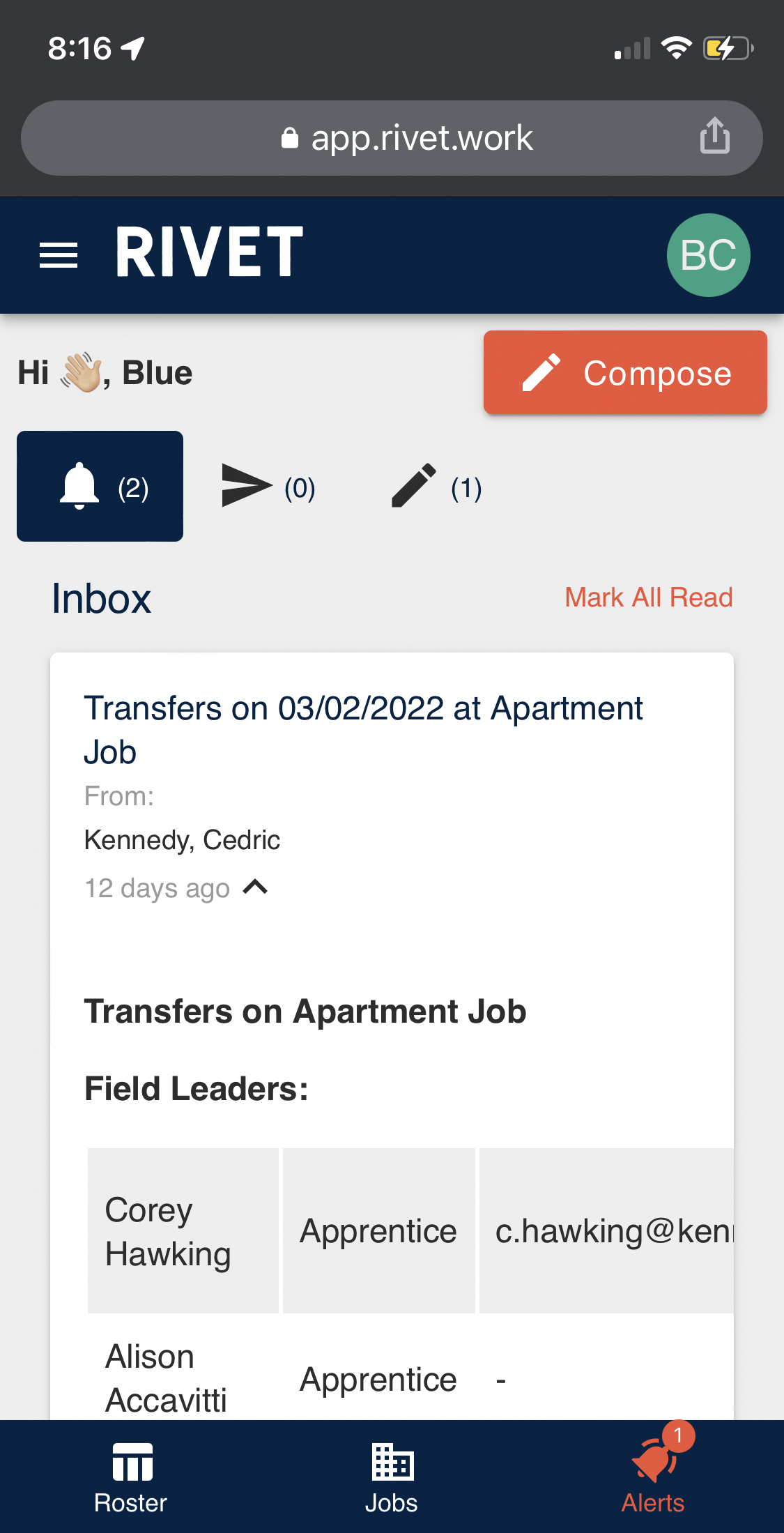Switch to the sent messages tab
Viewport: 784px width, 1533px height.
click(x=268, y=486)
